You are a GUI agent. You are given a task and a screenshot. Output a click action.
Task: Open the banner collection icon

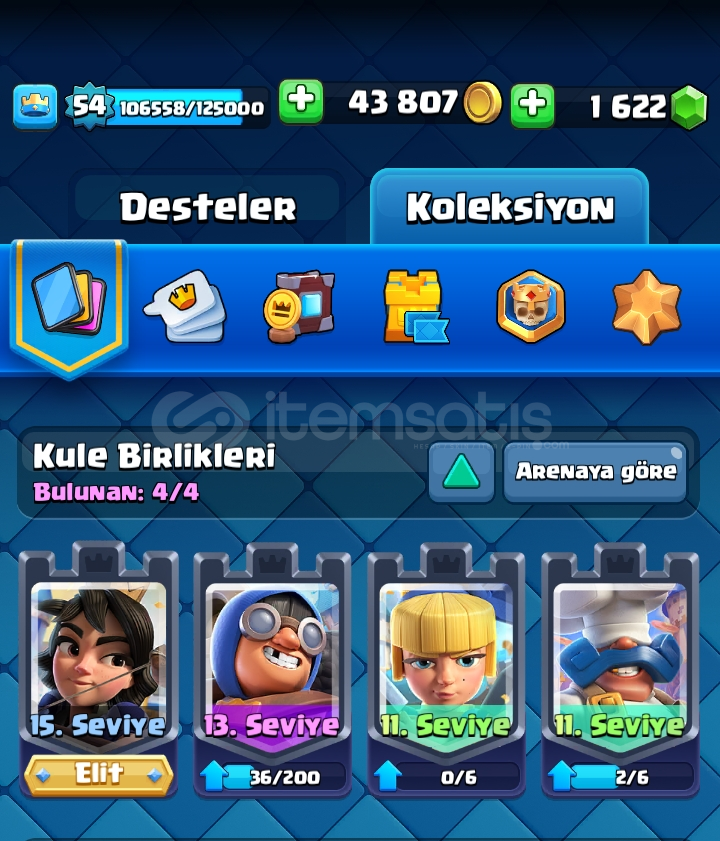[x=300, y=306]
